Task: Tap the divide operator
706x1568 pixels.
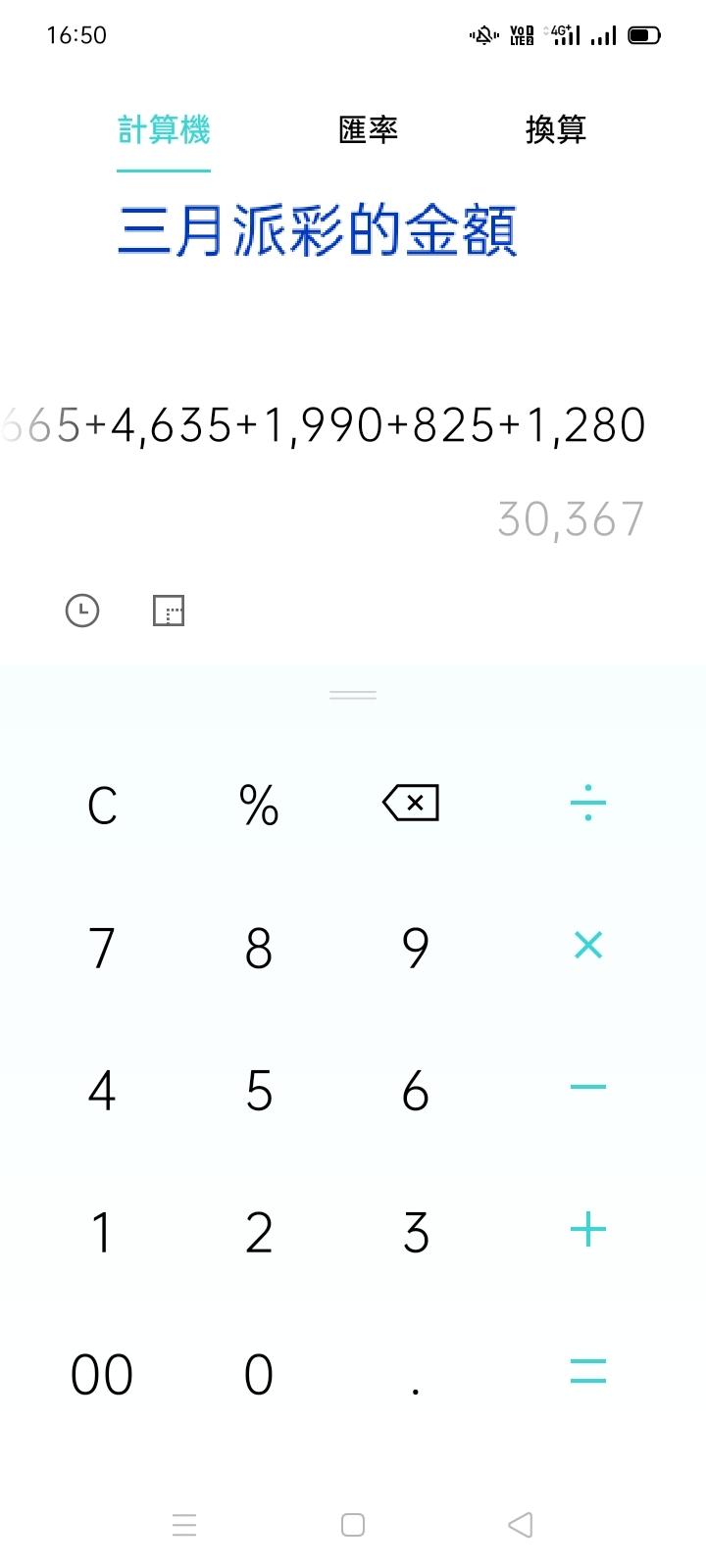Action: [x=587, y=803]
